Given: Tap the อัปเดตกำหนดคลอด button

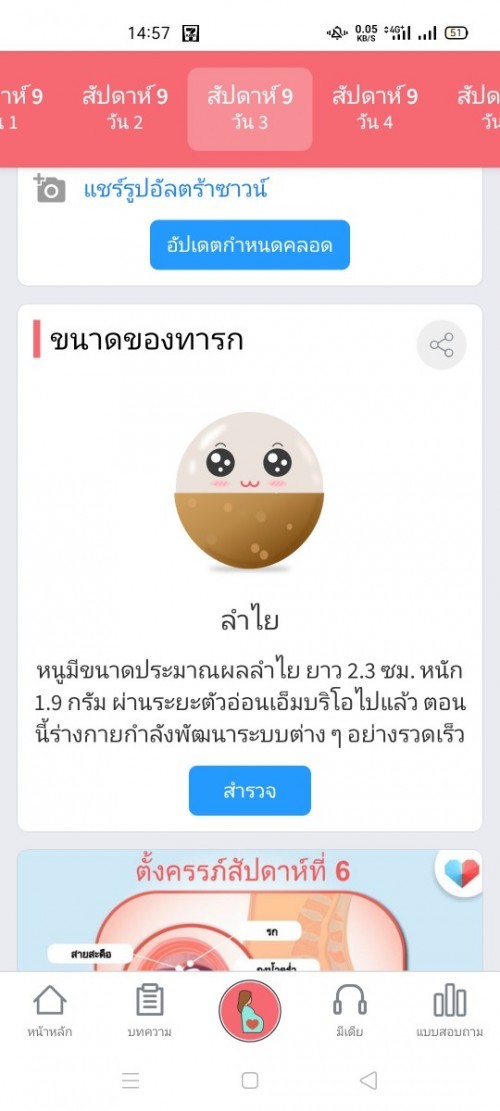Looking at the screenshot, I should pyautogui.click(x=250, y=244).
